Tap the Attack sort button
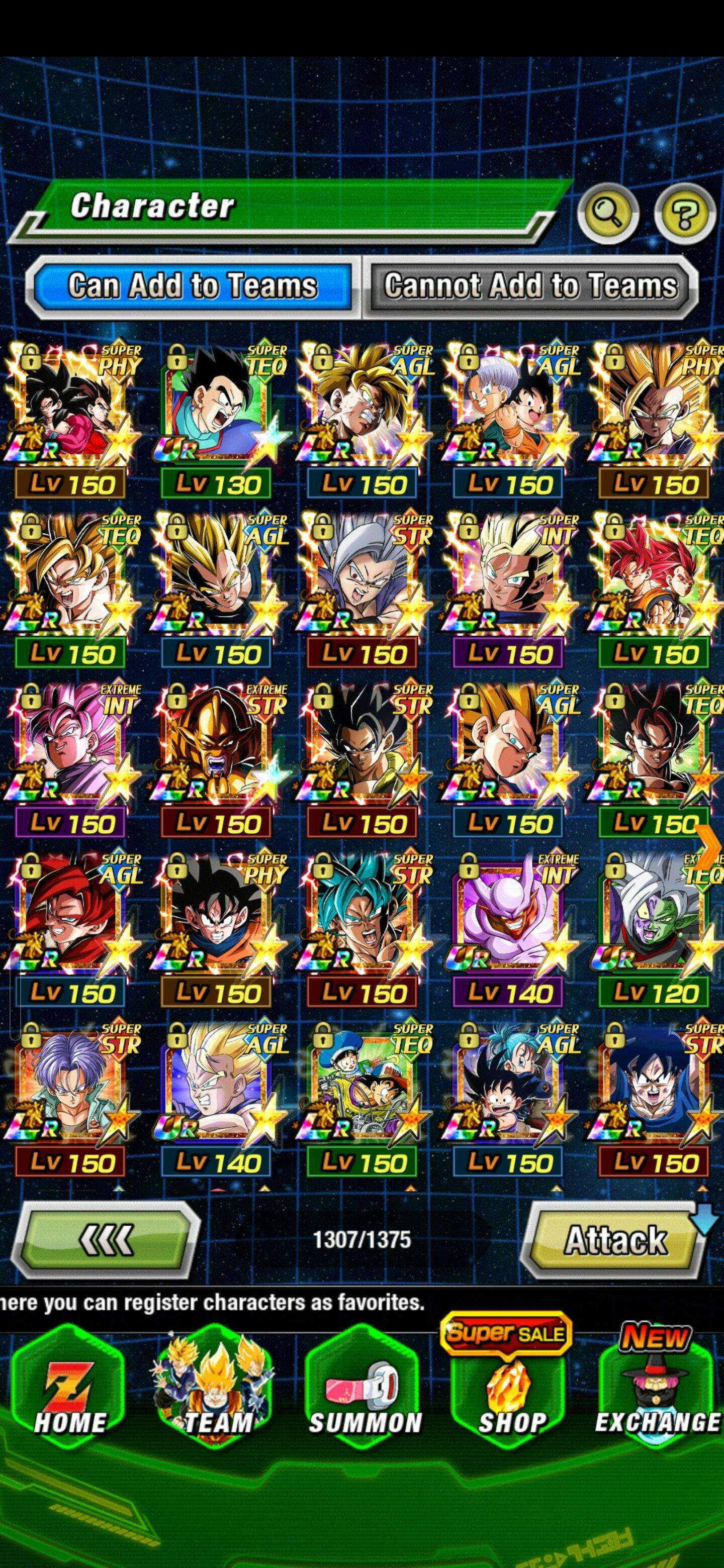This screenshot has width=724, height=1568. (x=615, y=1240)
